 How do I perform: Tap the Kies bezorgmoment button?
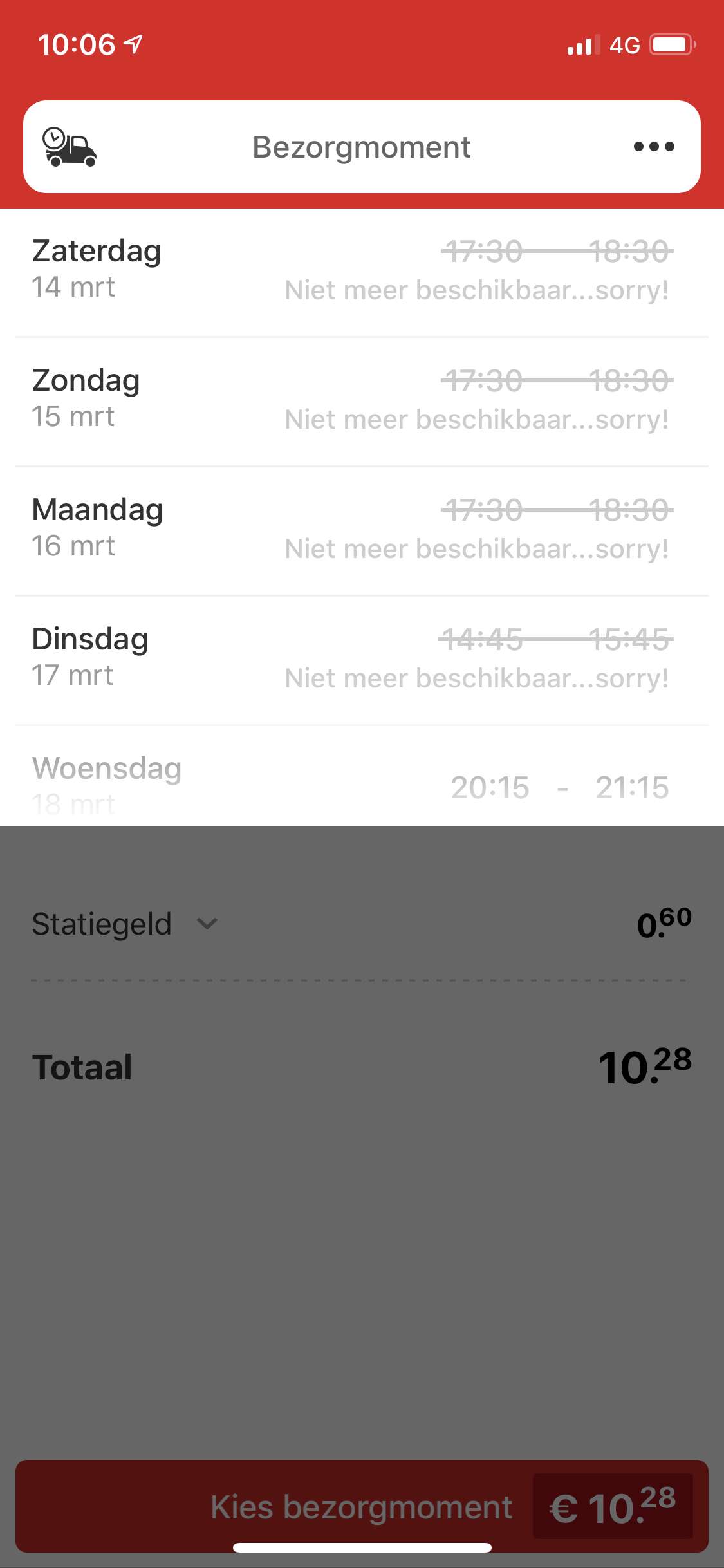(362, 1507)
